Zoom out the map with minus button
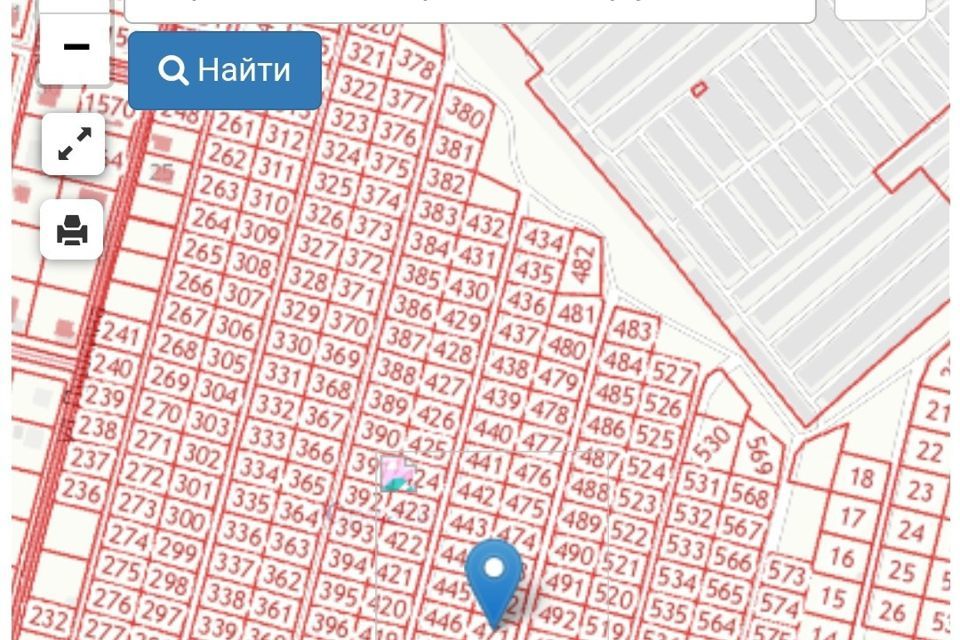The height and width of the screenshot is (640, 960). [75, 48]
